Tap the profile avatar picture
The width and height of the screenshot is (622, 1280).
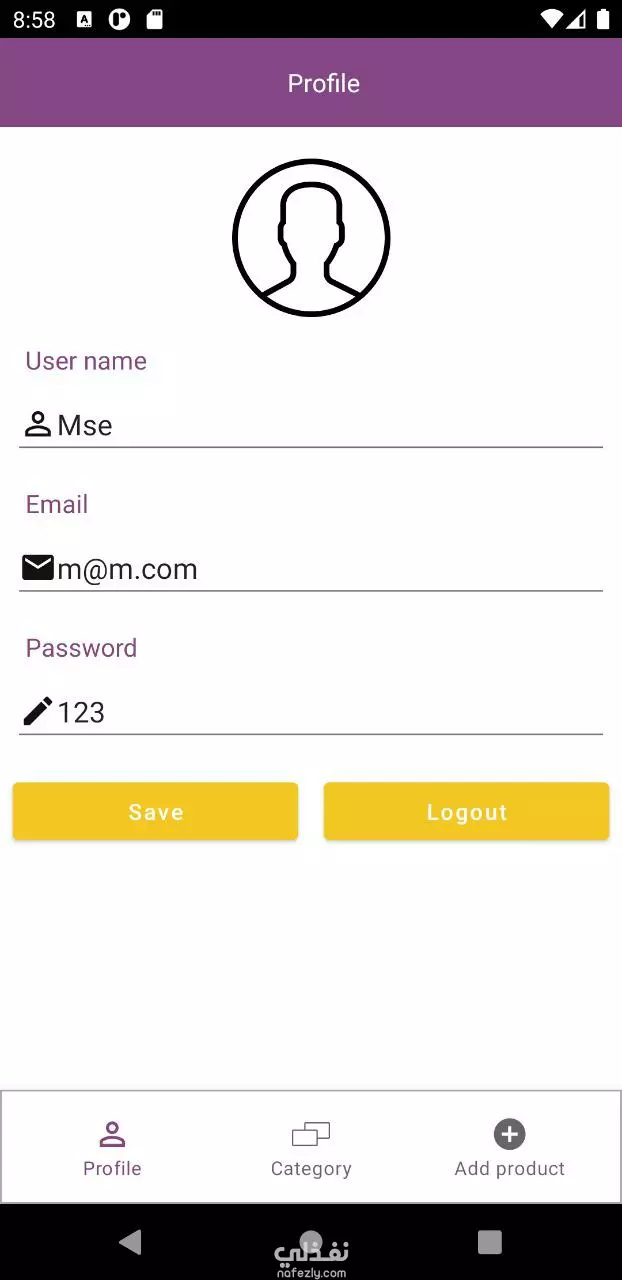pyautogui.click(x=311, y=238)
